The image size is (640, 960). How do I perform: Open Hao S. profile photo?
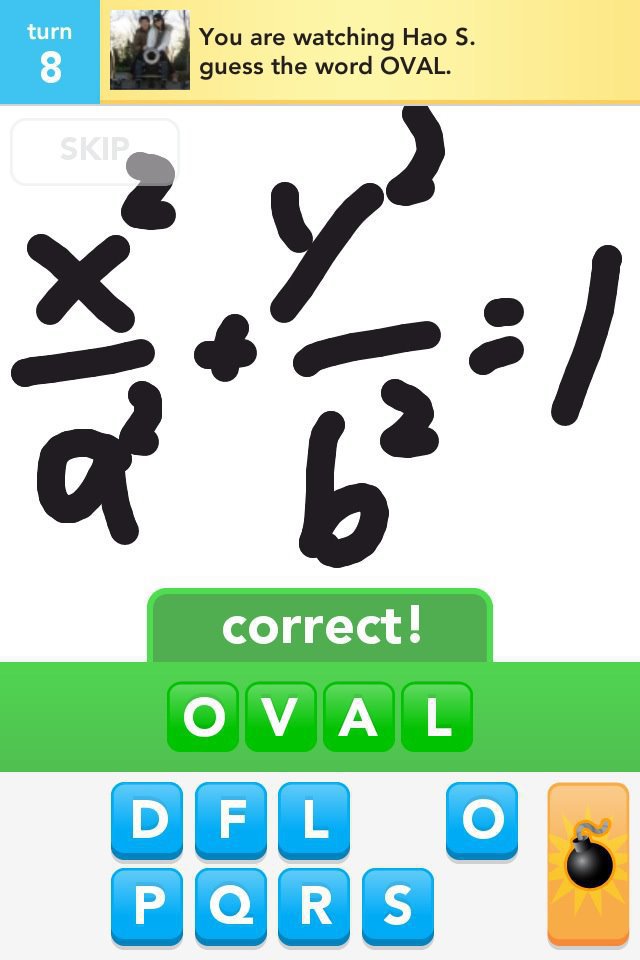point(149,51)
